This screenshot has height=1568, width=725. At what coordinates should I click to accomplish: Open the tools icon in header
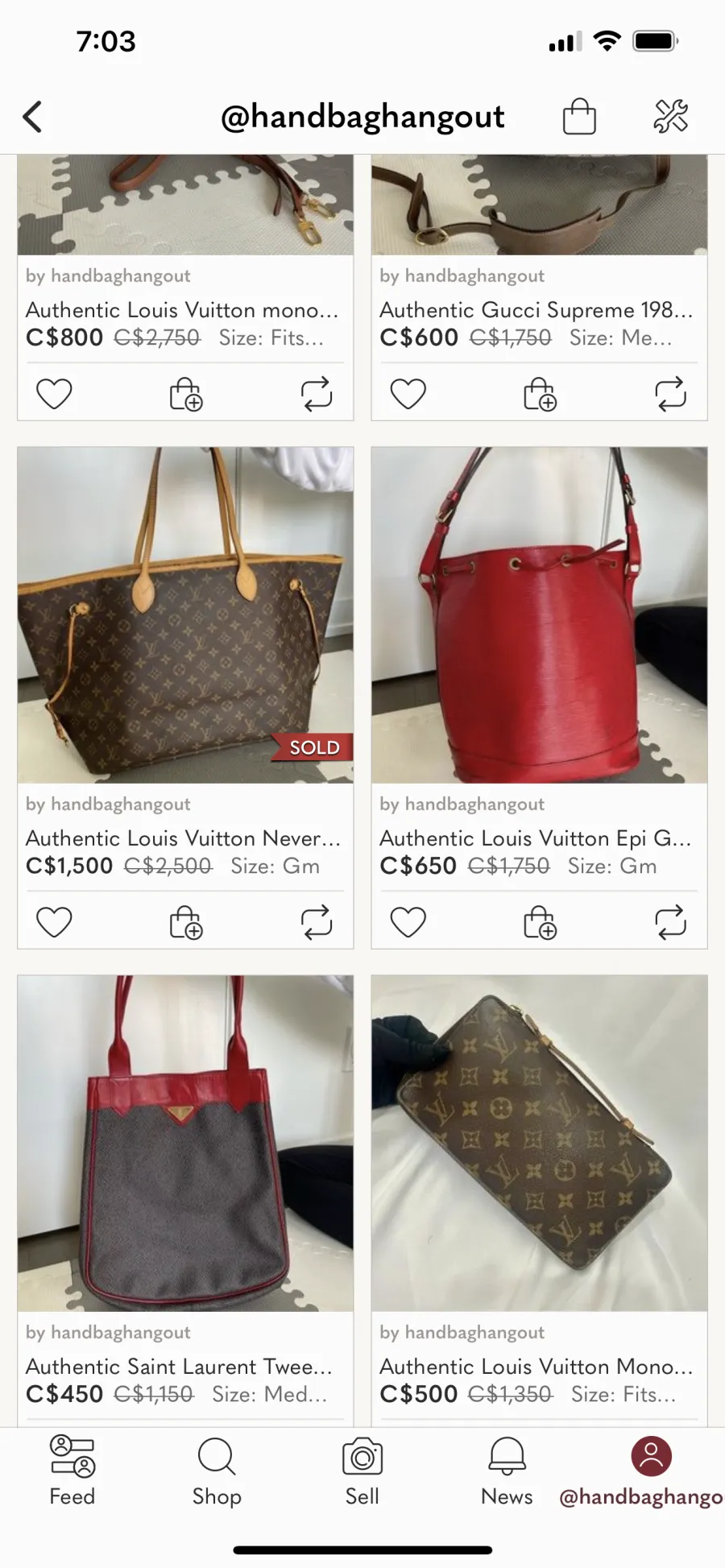tap(670, 116)
